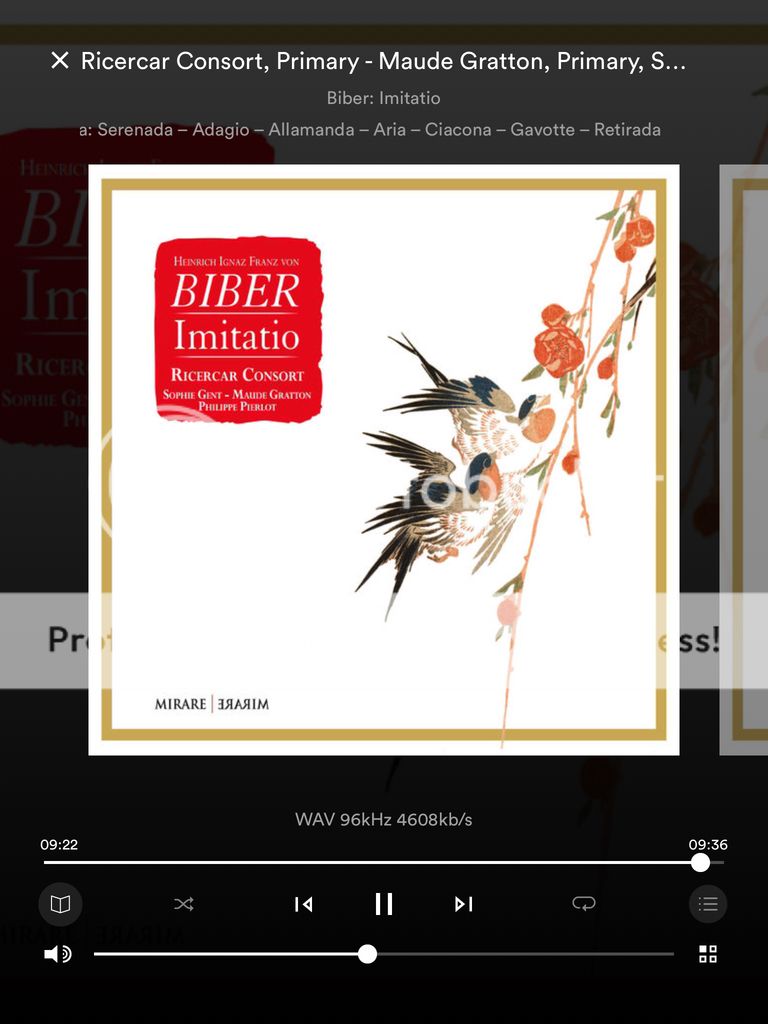This screenshot has height=1024, width=768.
Task: Mute the volume speaker icon
Action: pos(58,954)
